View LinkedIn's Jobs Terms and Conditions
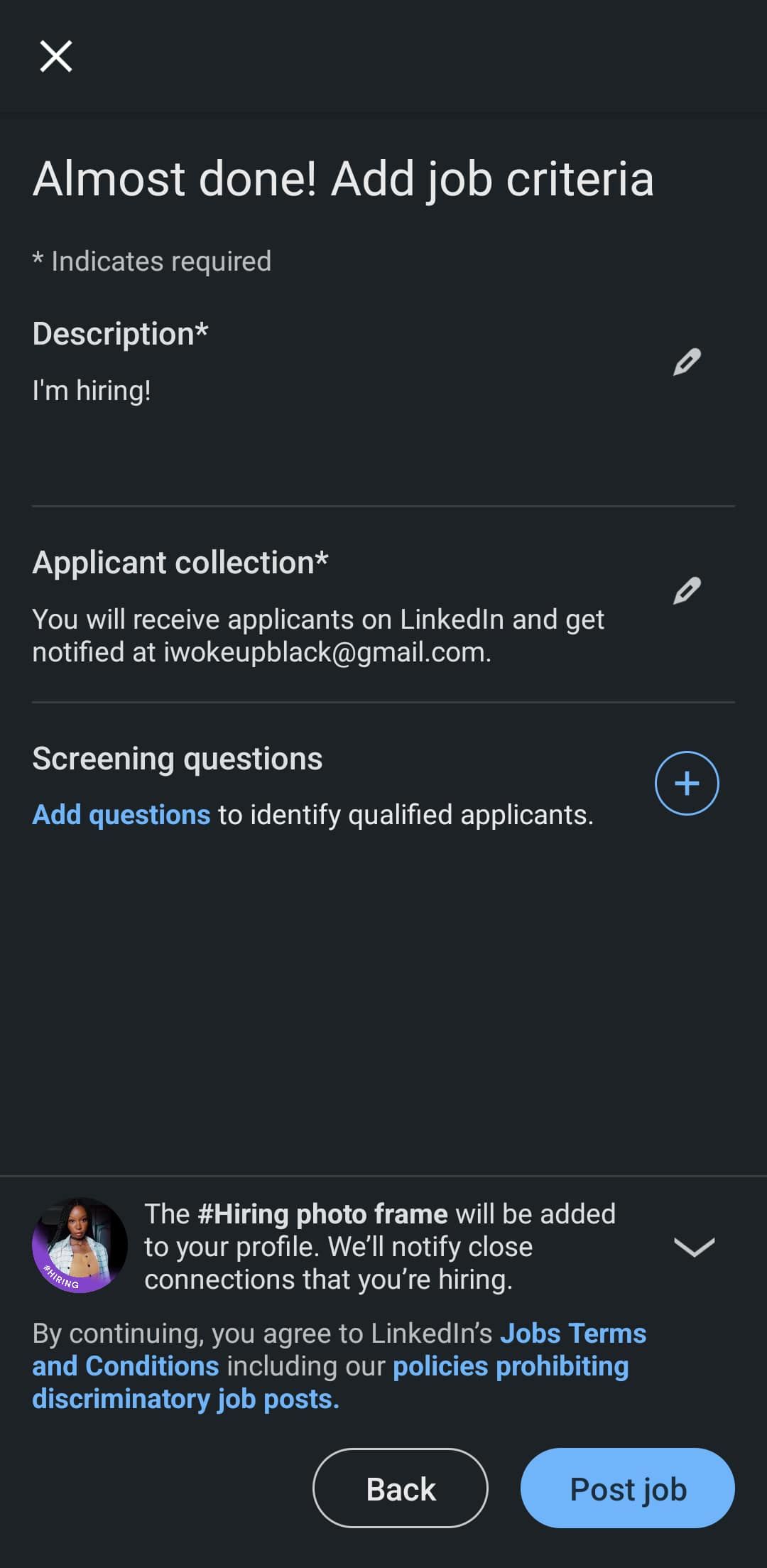 point(572,1334)
